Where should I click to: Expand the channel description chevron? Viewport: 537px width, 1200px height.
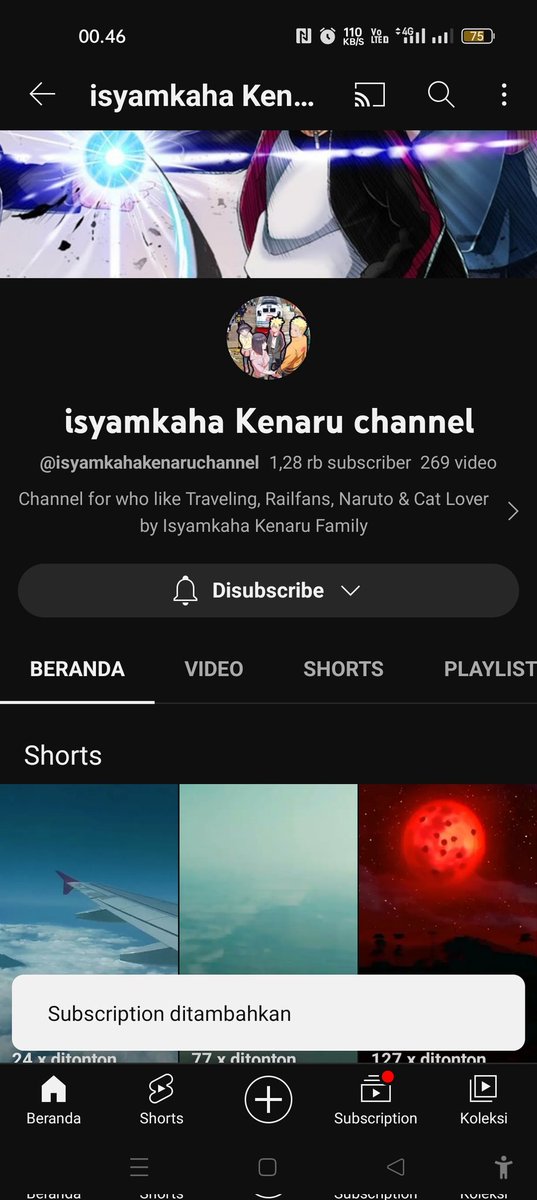coord(513,511)
